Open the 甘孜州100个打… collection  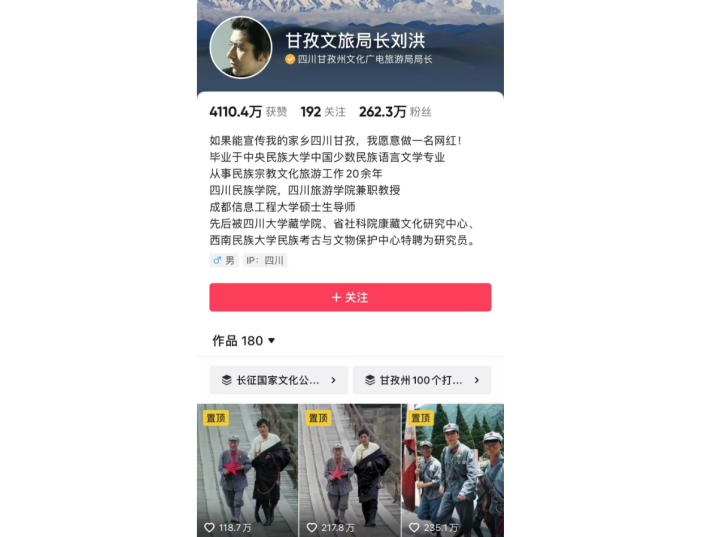point(422,380)
